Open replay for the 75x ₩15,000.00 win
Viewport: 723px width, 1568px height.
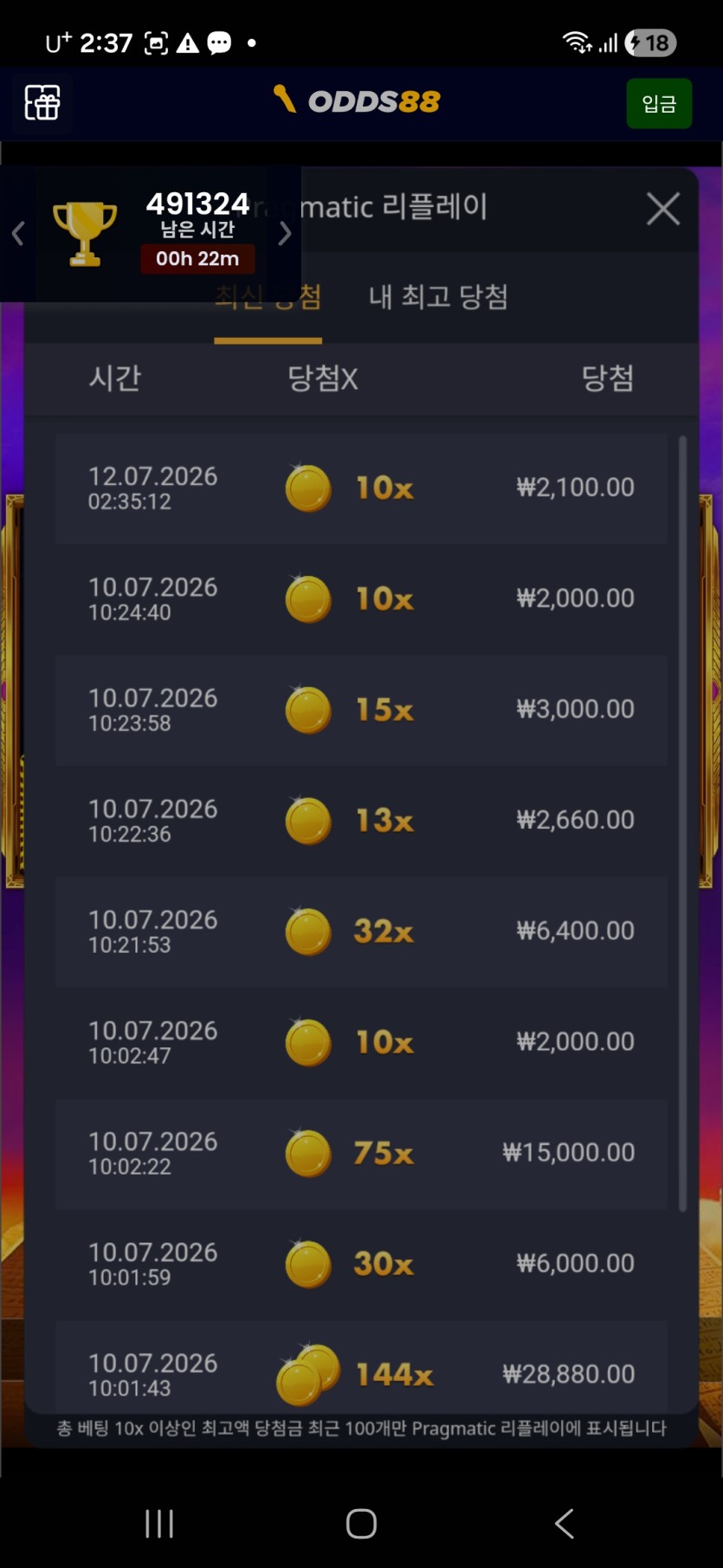[x=361, y=1153]
